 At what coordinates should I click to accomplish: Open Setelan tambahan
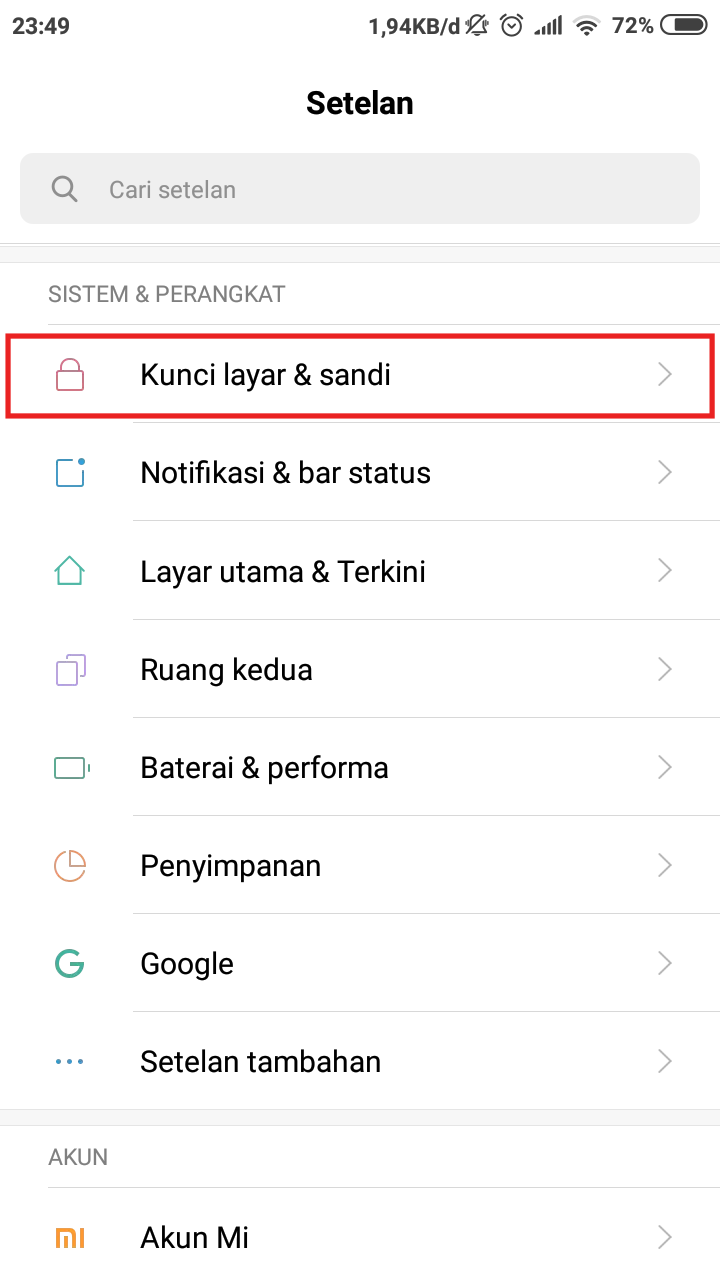point(360,1061)
